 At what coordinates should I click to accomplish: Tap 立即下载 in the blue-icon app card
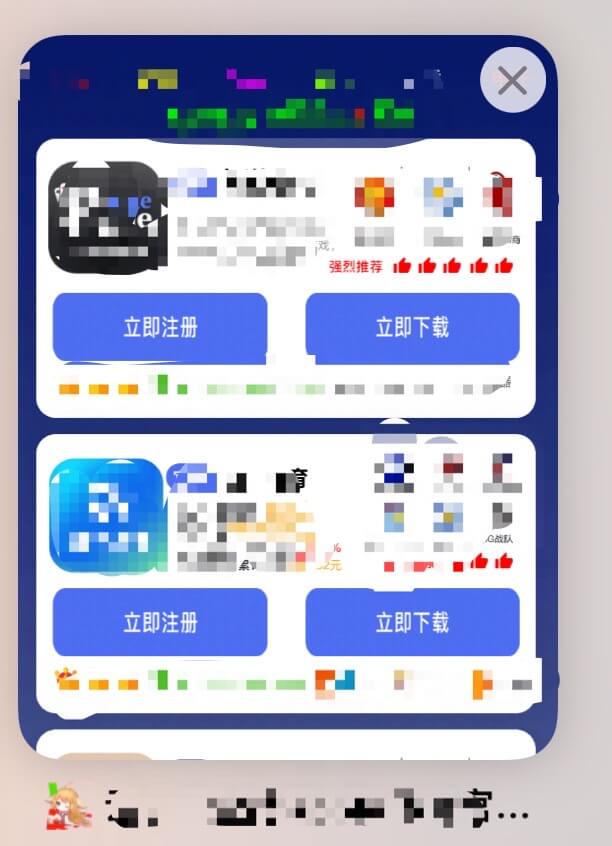coord(412,622)
